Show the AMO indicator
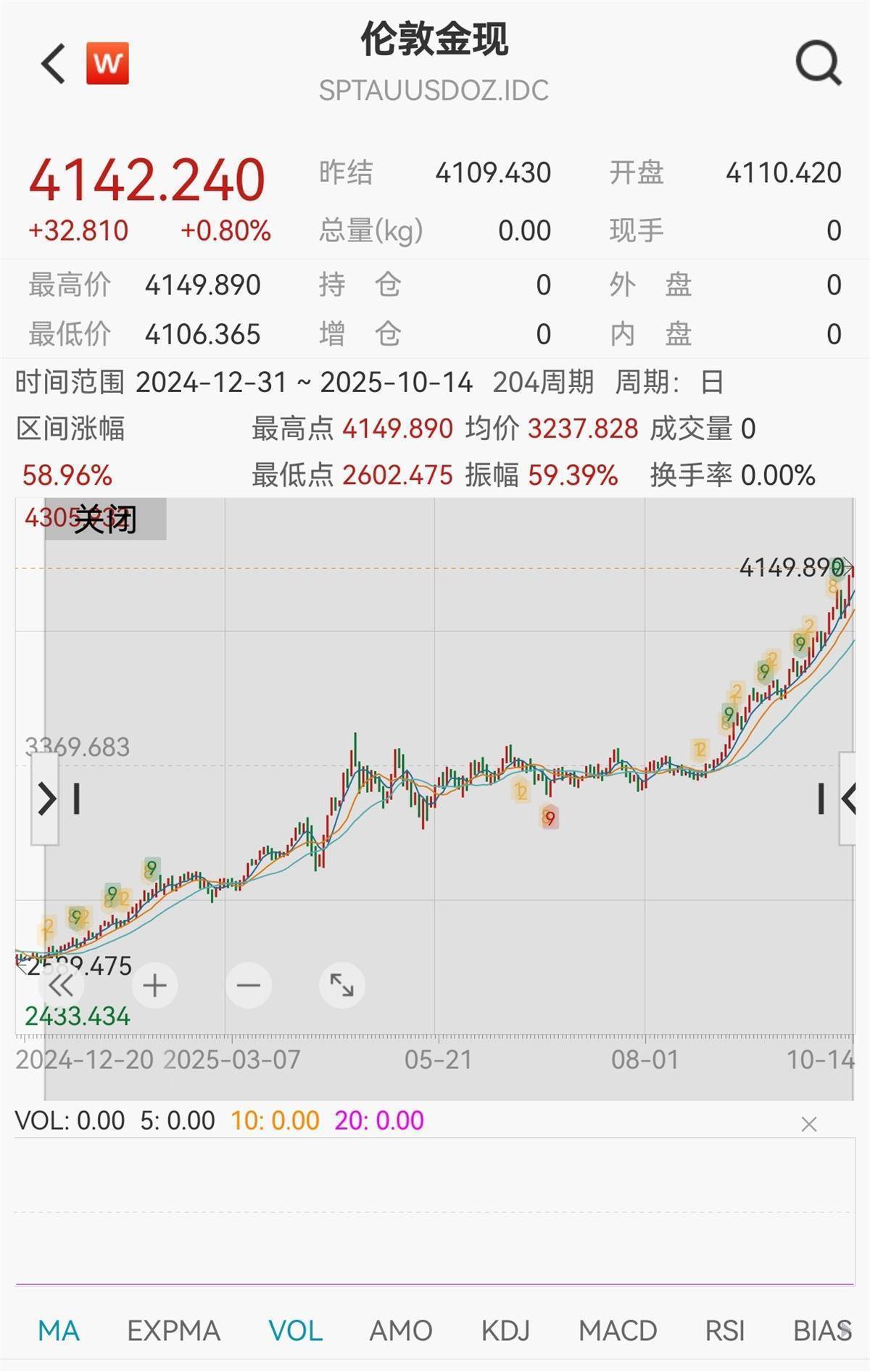870x1372 pixels. pos(400,1331)
